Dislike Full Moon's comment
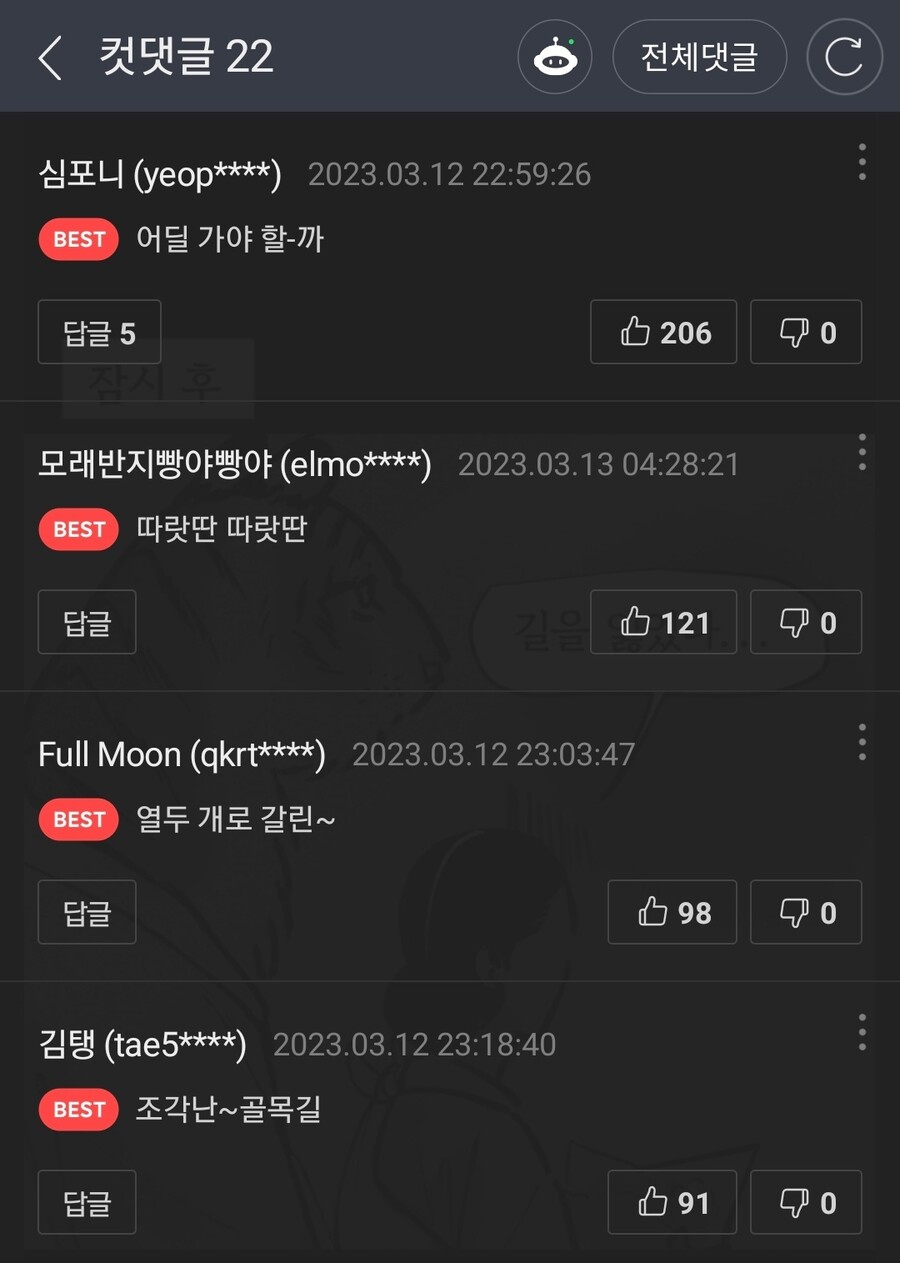900x1263 pixels. 806,912
